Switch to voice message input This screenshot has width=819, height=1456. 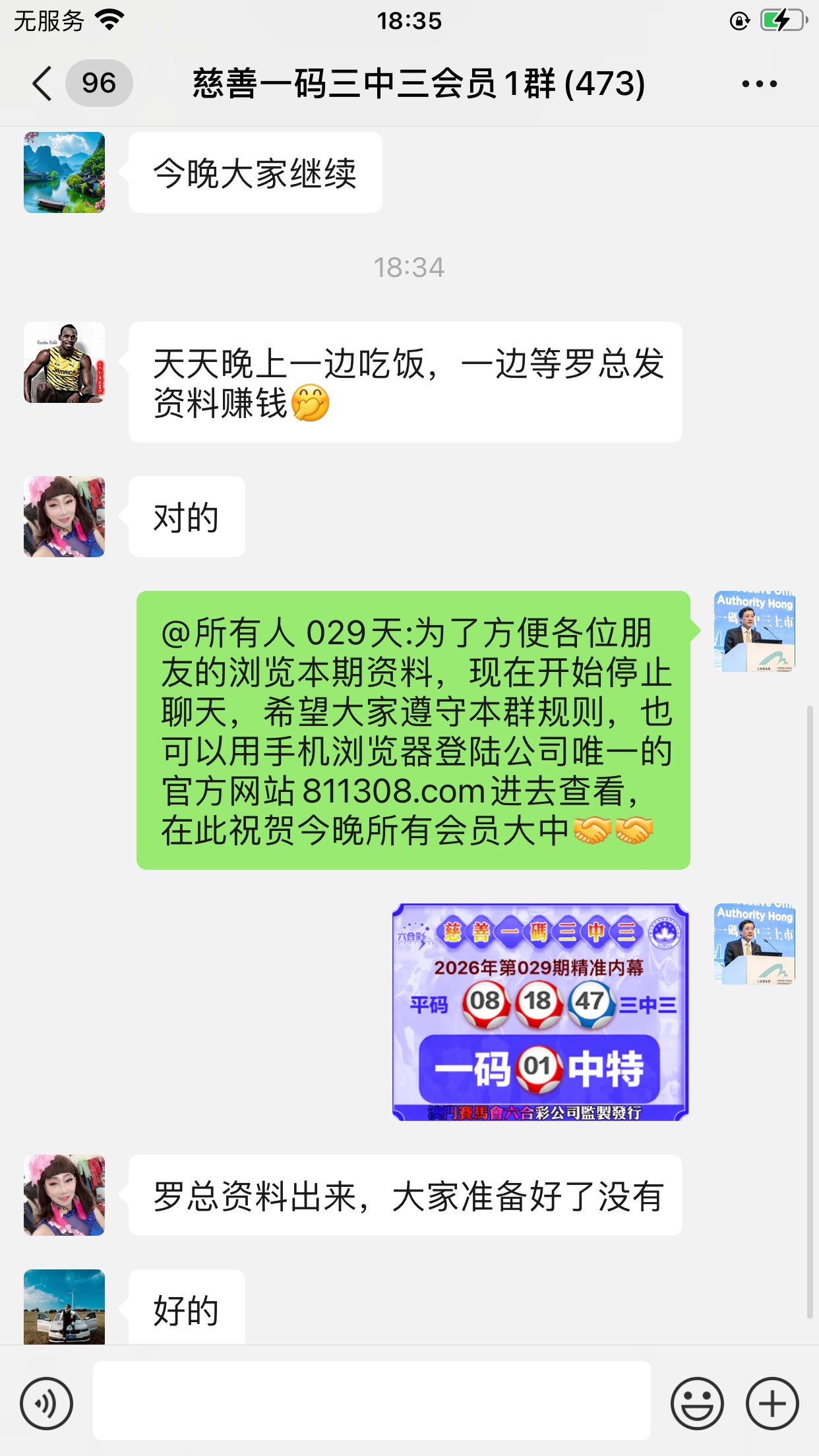coord(46,1403)
